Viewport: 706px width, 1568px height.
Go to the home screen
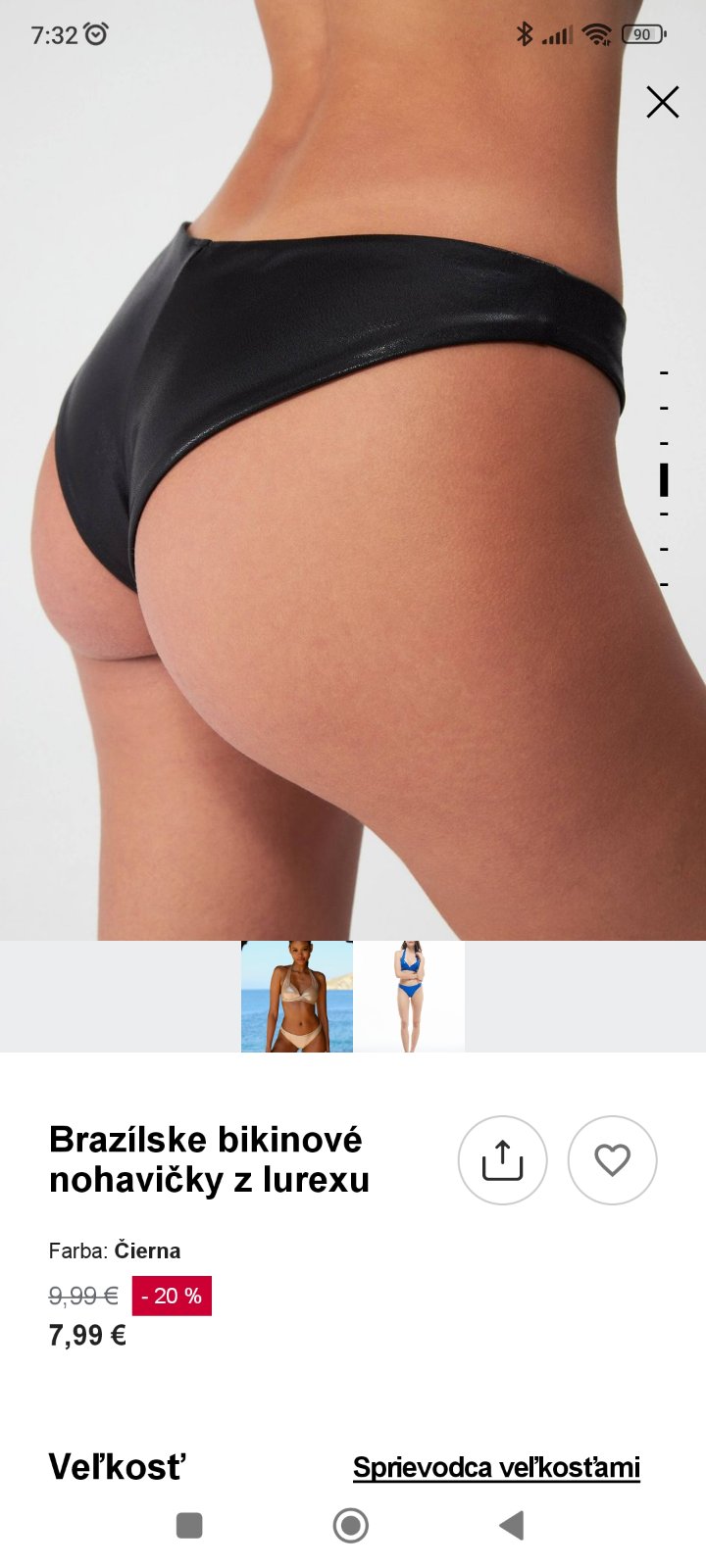click(x=351, y=1525)
